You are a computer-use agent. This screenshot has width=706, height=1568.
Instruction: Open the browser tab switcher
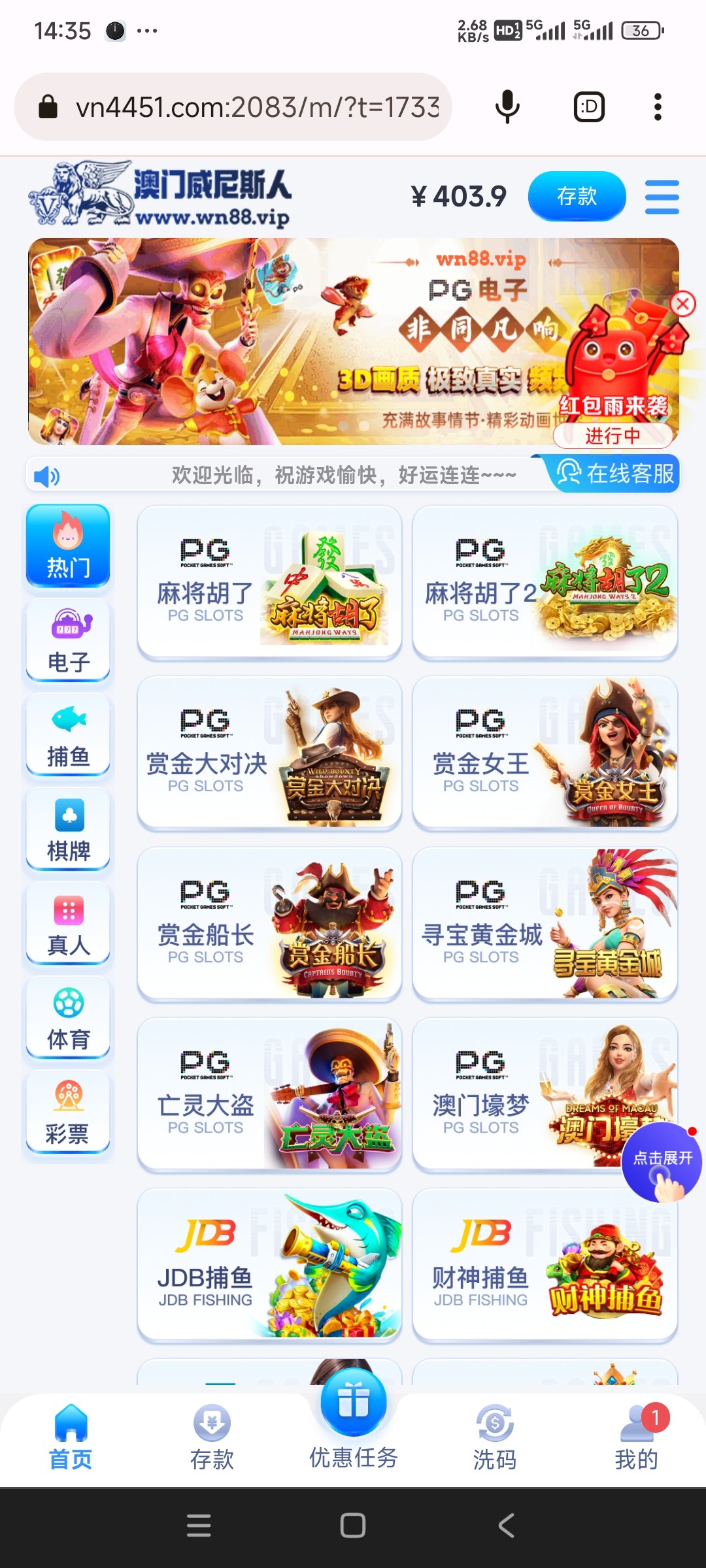tap(589, 107)
